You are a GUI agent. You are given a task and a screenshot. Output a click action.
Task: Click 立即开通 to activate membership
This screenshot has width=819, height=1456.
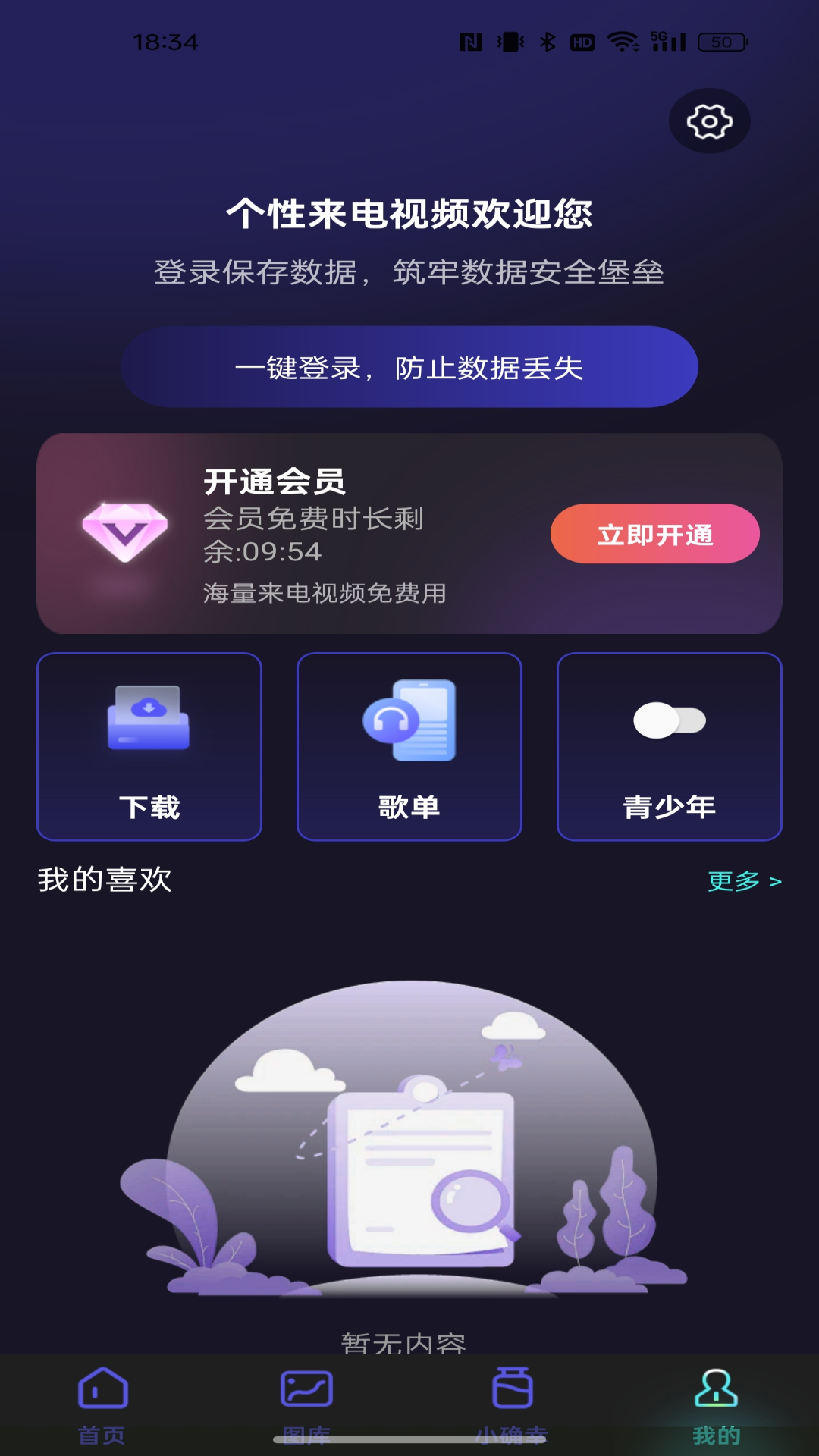656,534
